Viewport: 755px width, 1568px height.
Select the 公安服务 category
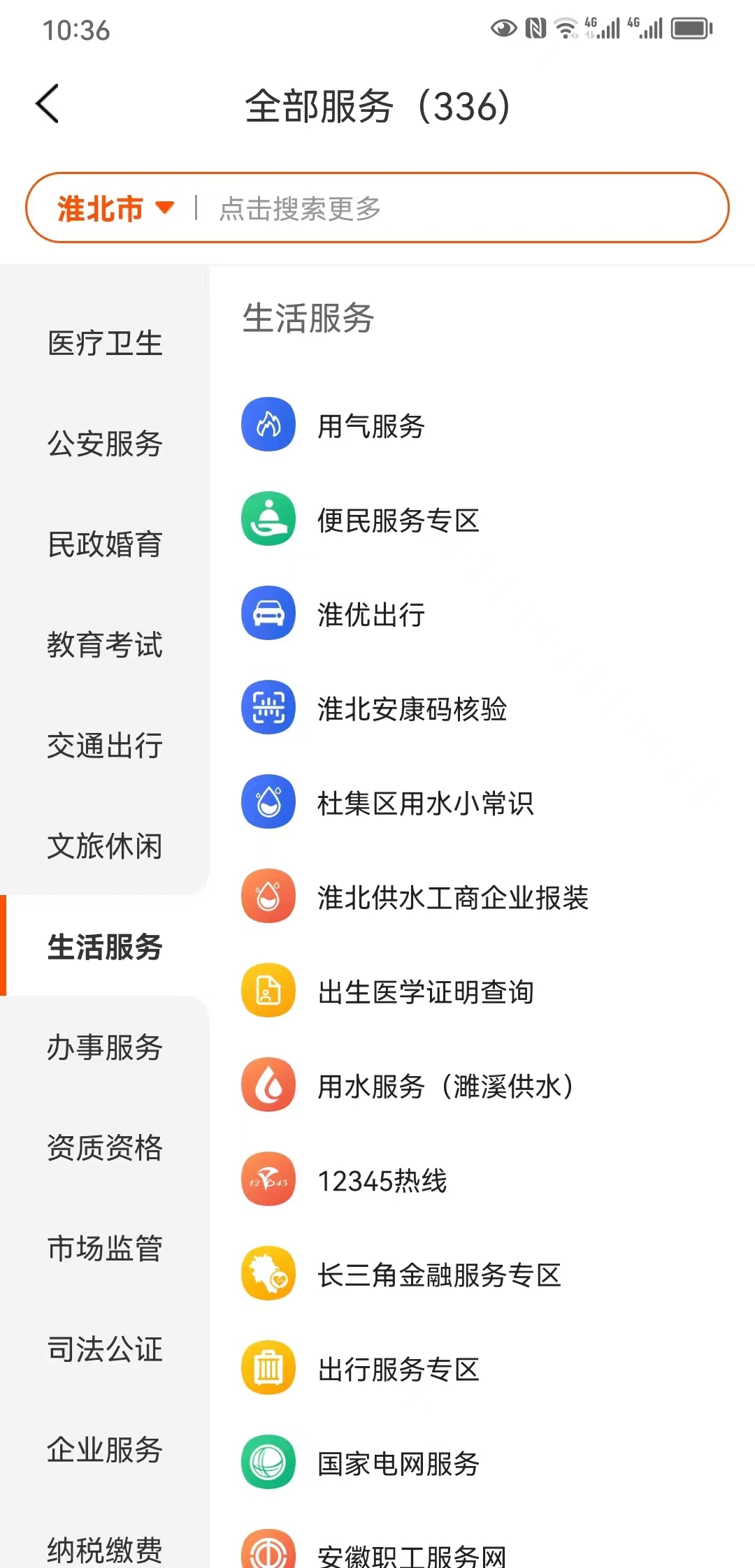[105, 444]
